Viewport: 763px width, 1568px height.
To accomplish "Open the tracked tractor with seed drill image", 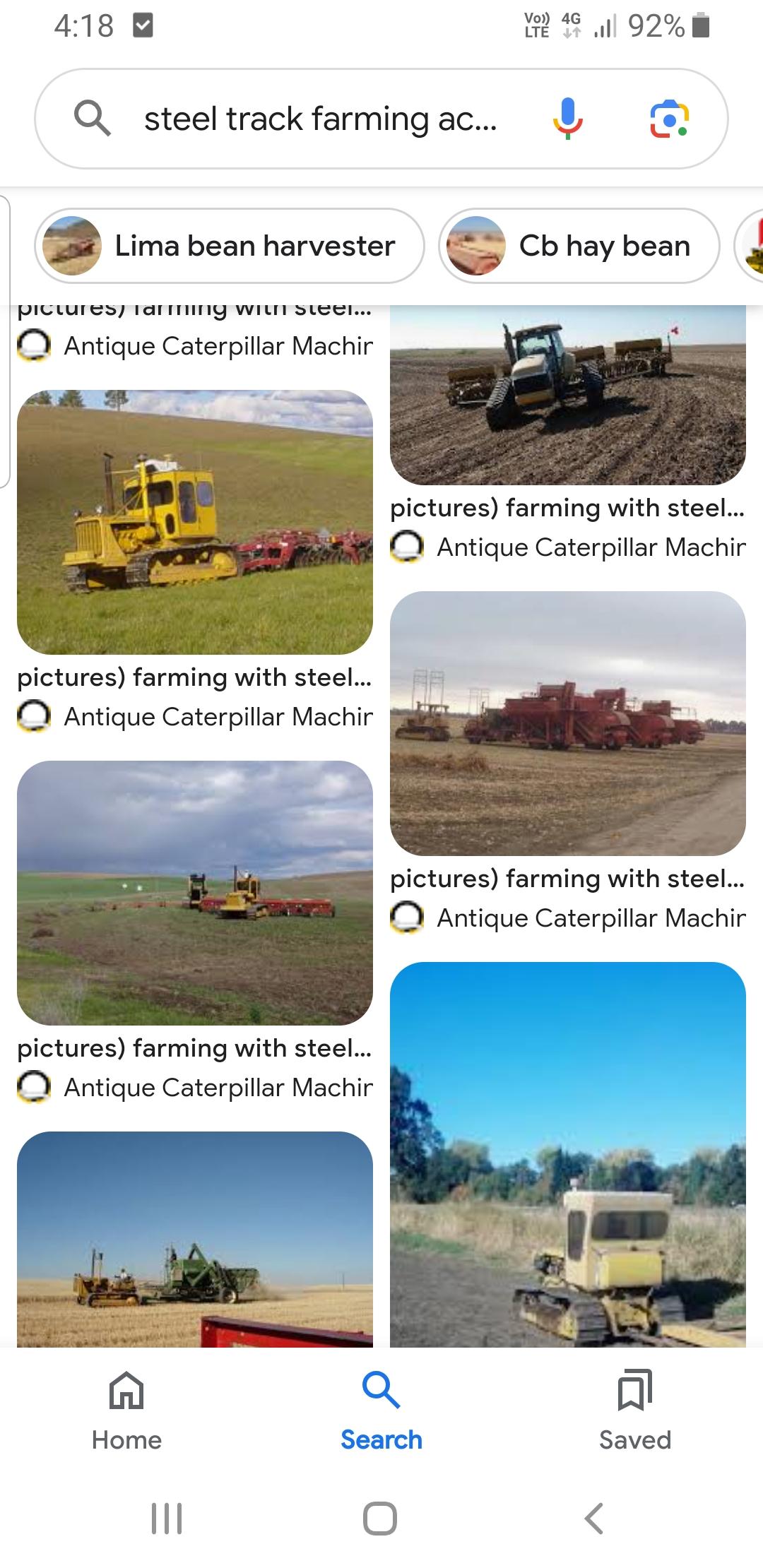I will 567,396.
